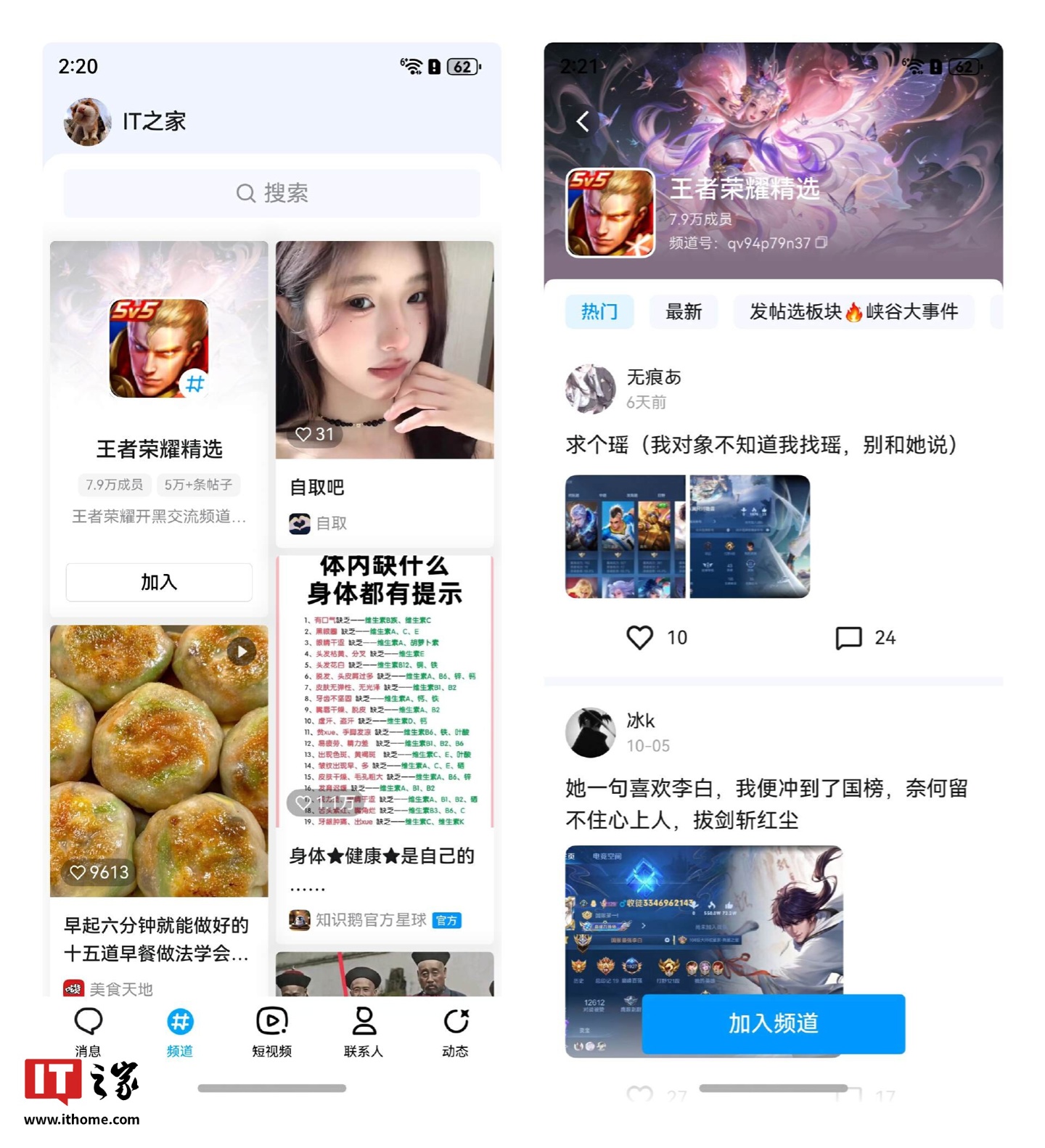Viewport: 1045px width, 1148px height.
Task: Open comments on 无痕あ's post
Action: tap(848, 637)
